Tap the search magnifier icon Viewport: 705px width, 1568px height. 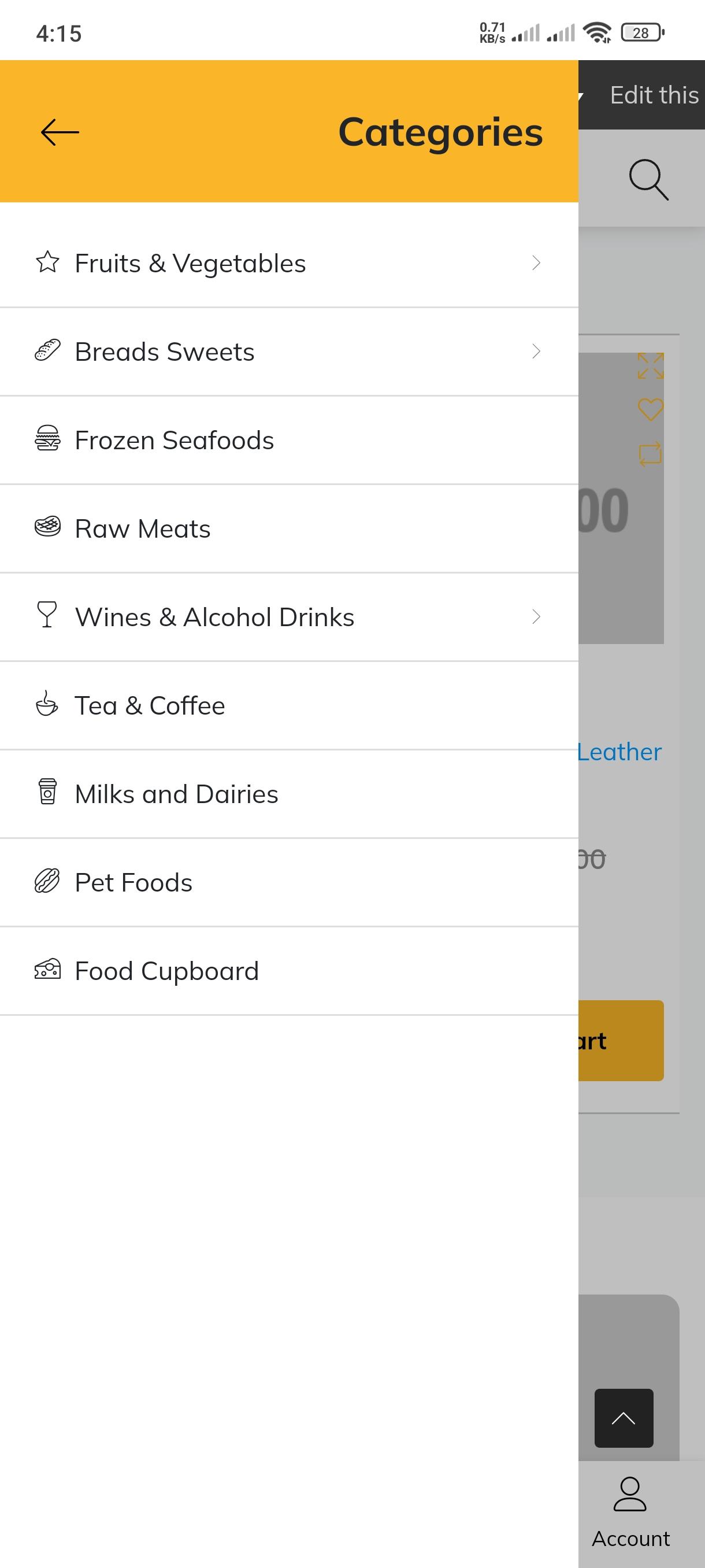(x=648, y=180)
